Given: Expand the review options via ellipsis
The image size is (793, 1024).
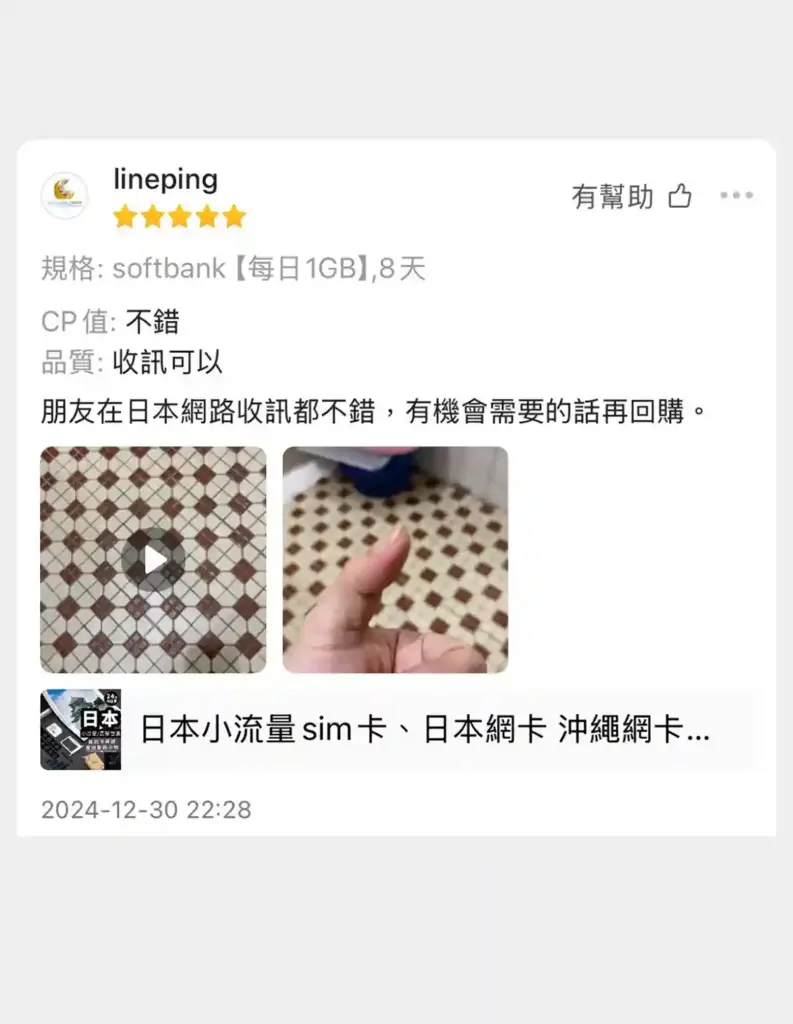Looking at the screenshot, I should pos(736,196).
